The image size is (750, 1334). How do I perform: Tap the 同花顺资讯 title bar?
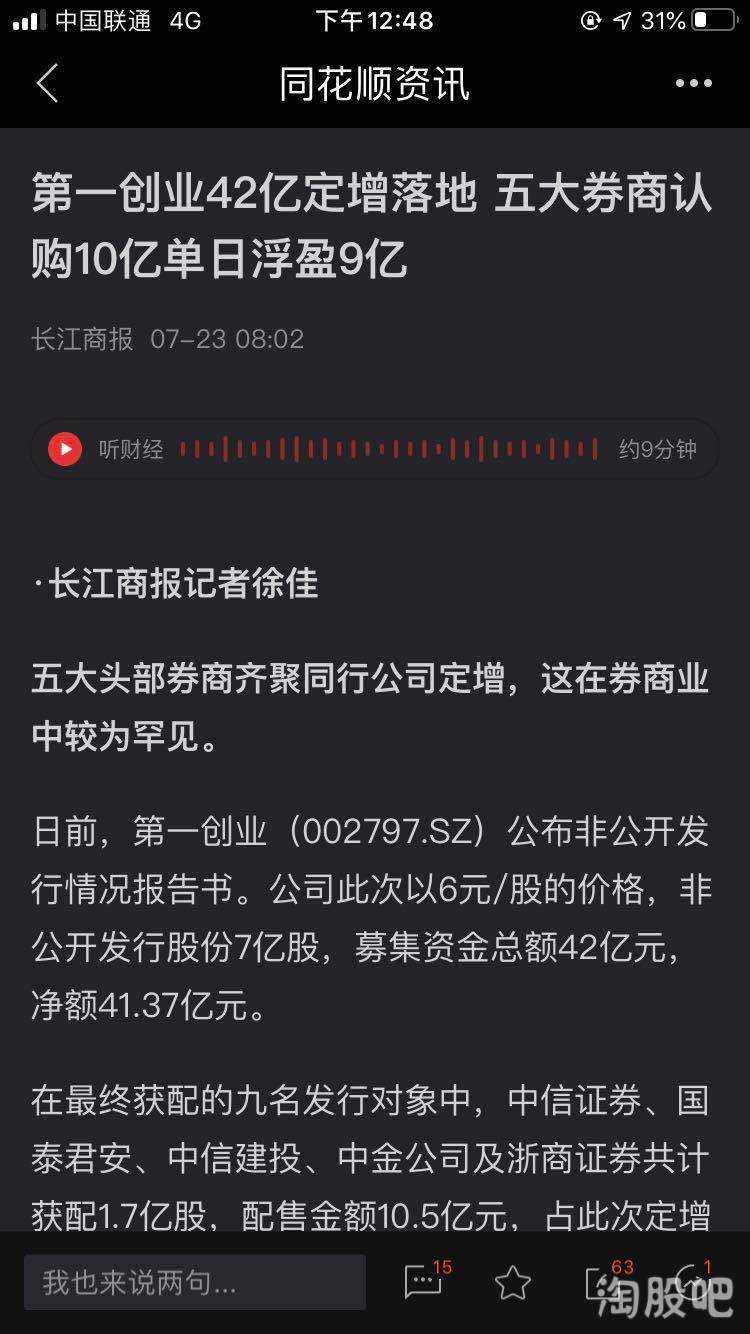pyautogui.click(x=374, y=85)
